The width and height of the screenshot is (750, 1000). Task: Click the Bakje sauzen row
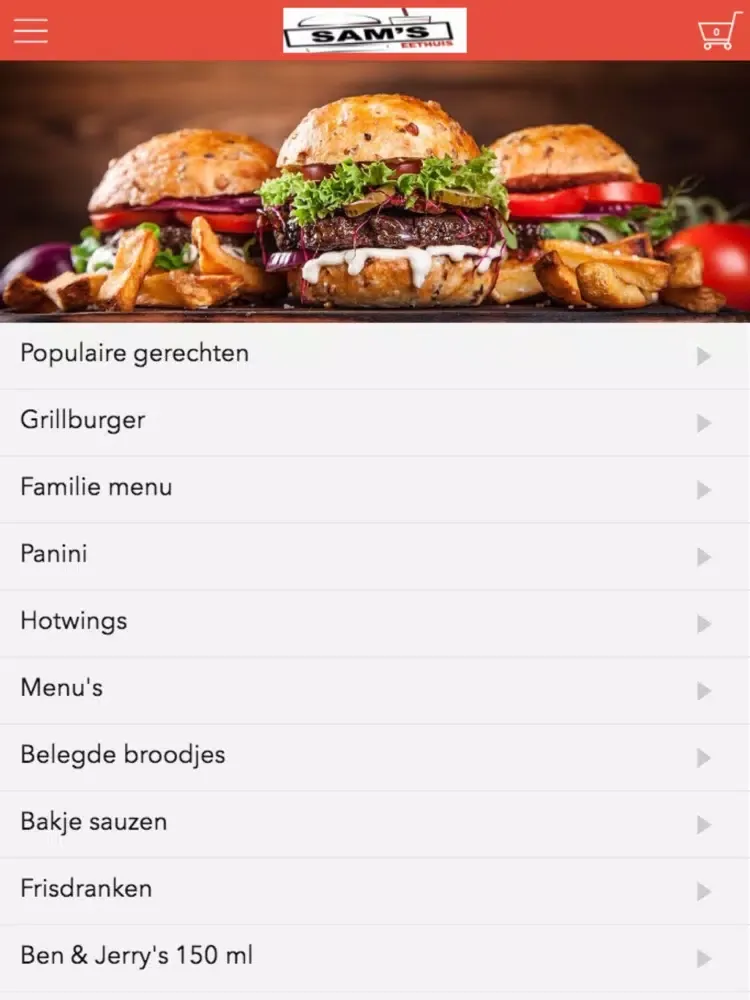(x=375, y=823)
